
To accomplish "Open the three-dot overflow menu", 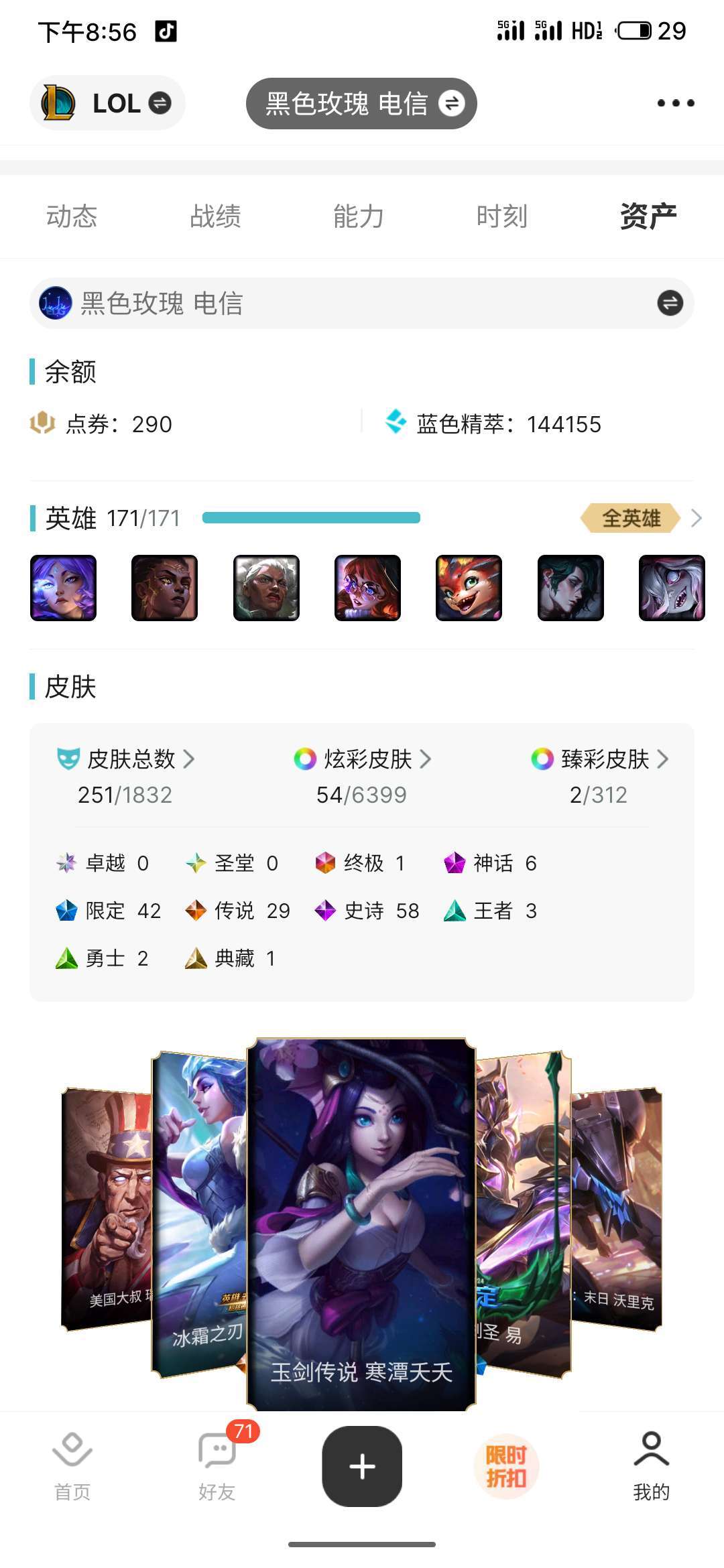I will coord(675,103).
